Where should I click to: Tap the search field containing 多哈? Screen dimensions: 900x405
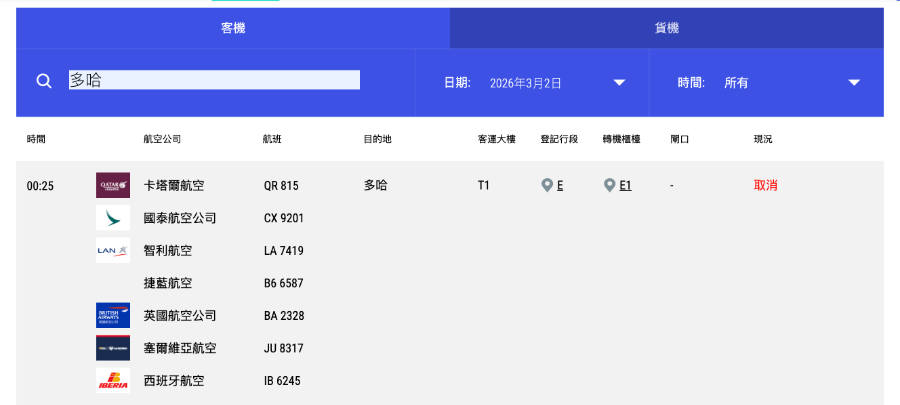[x=213, y=81]
